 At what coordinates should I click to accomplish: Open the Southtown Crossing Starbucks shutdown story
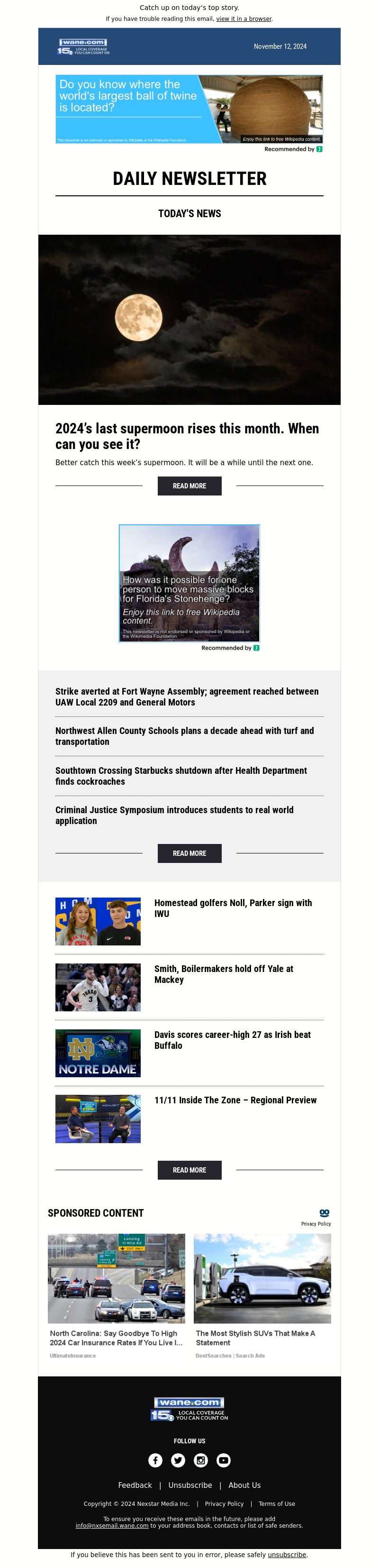pos(180,776)
